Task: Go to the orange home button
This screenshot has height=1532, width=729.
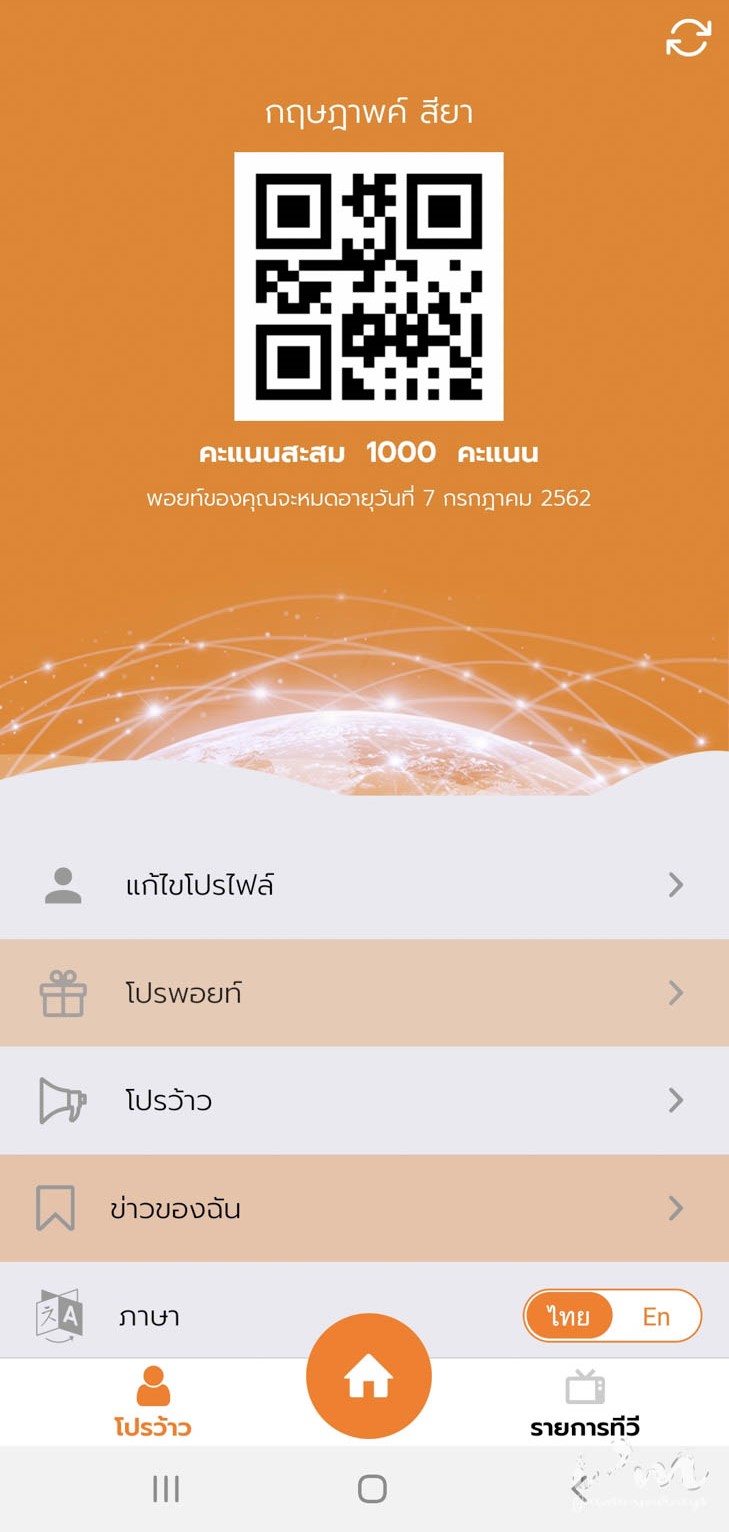Action: (368, 1377)
